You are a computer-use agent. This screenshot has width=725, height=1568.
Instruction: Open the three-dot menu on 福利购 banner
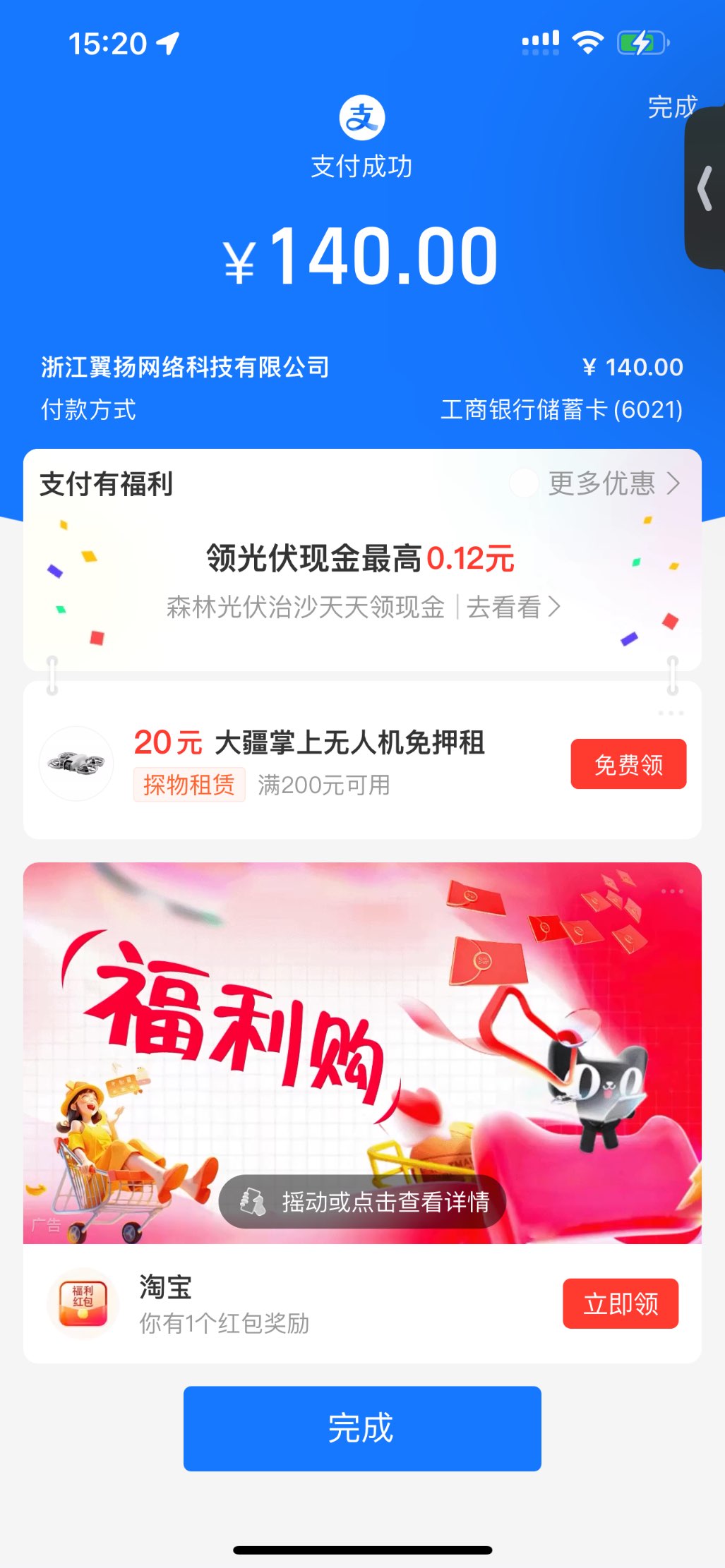click(672, 891)
